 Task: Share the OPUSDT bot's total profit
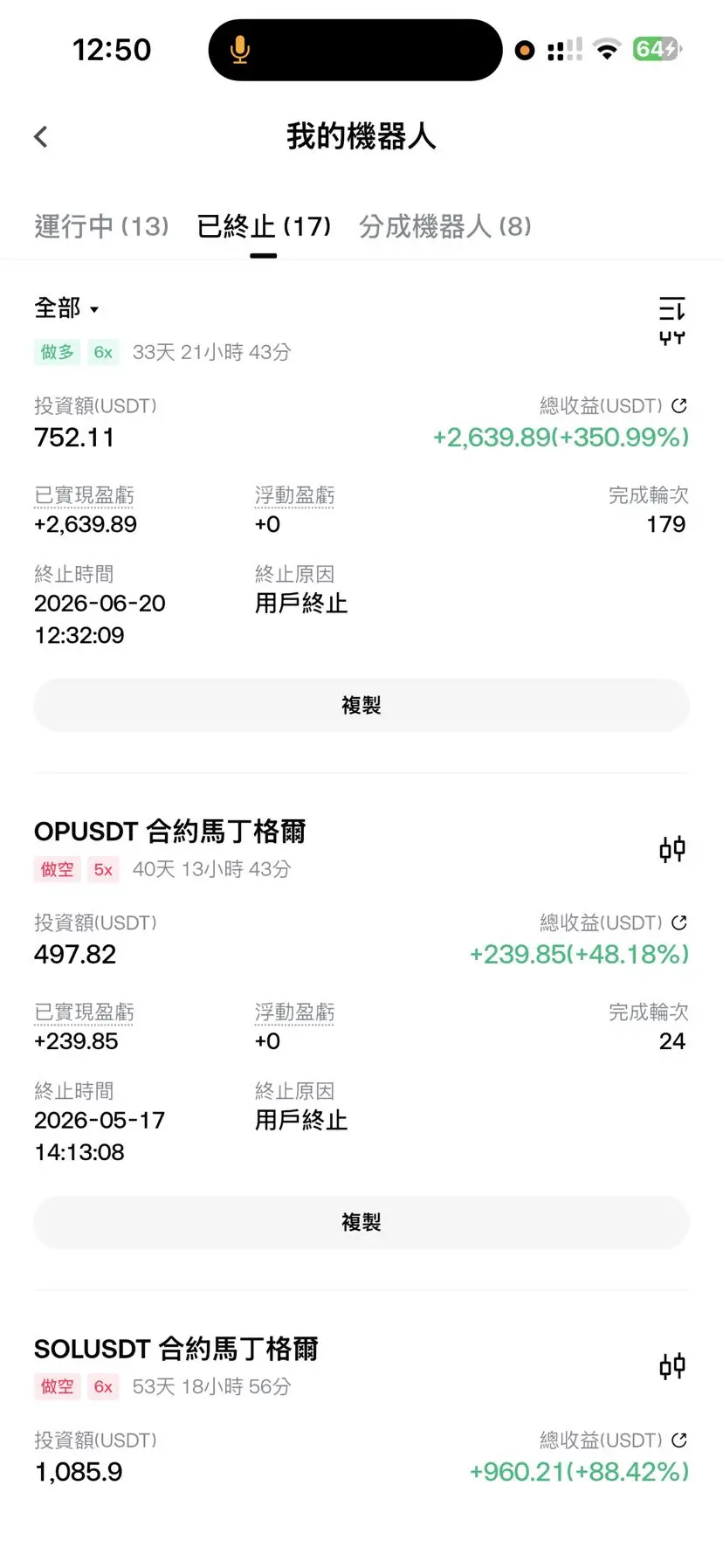coord(679,922)
